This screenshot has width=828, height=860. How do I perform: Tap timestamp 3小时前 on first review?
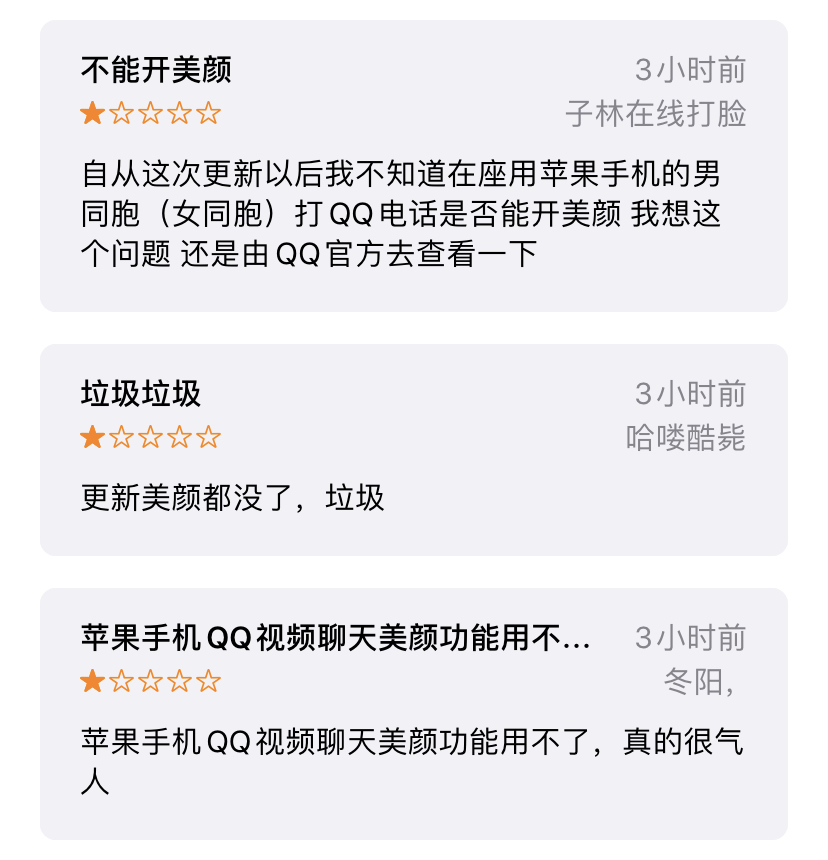click(x=690, y=70)
